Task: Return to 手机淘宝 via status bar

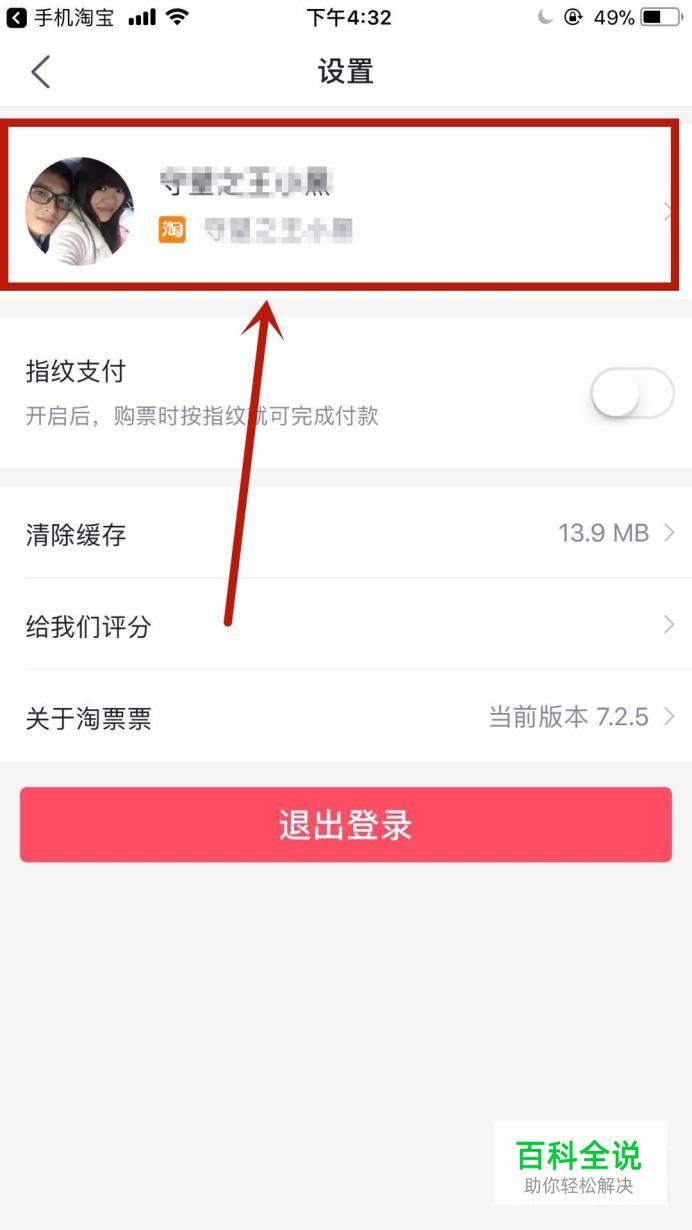Action: [60, 17]
